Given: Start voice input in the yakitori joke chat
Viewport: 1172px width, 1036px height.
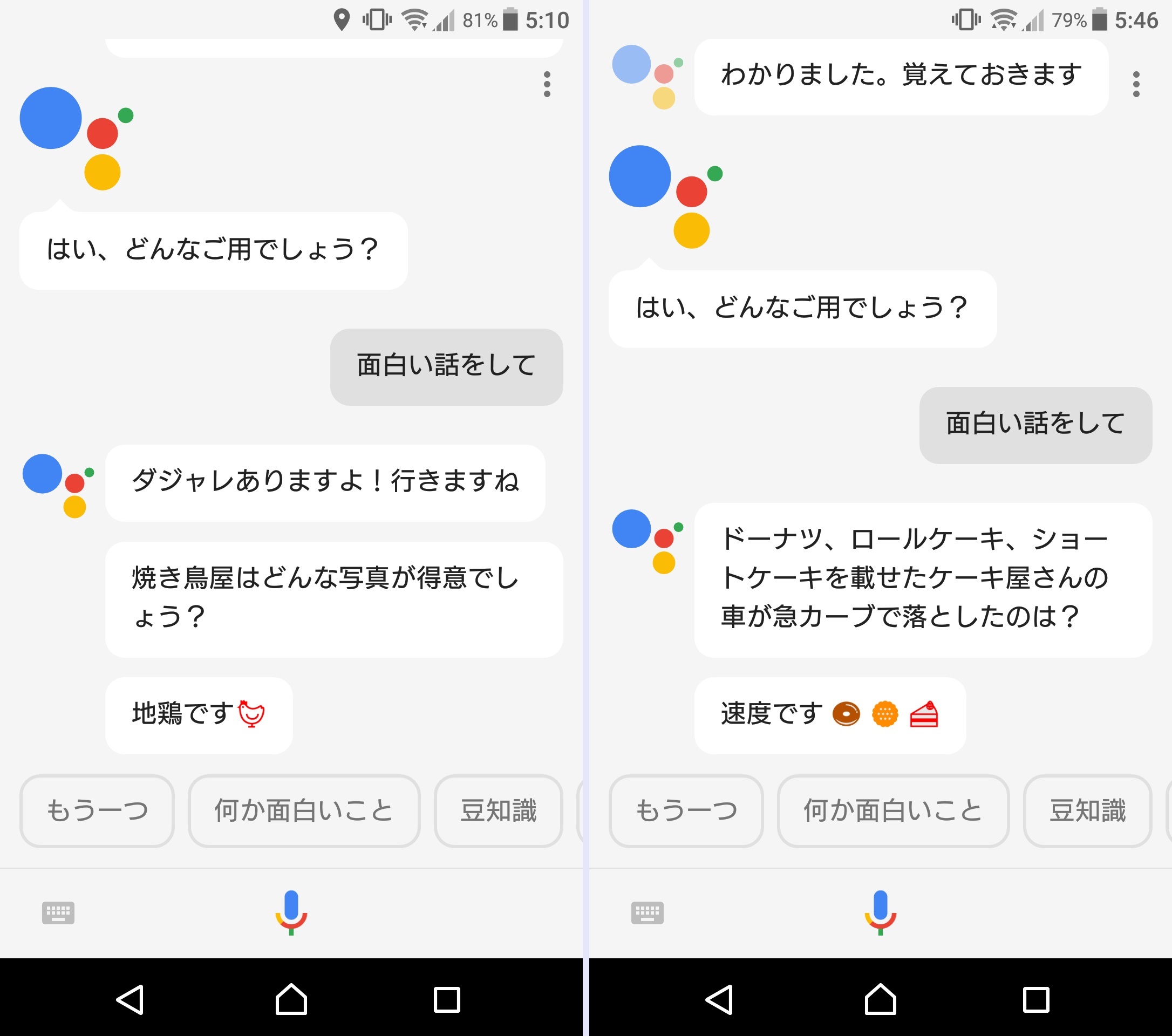Looking at the screenshot, I should coord(291,912).
